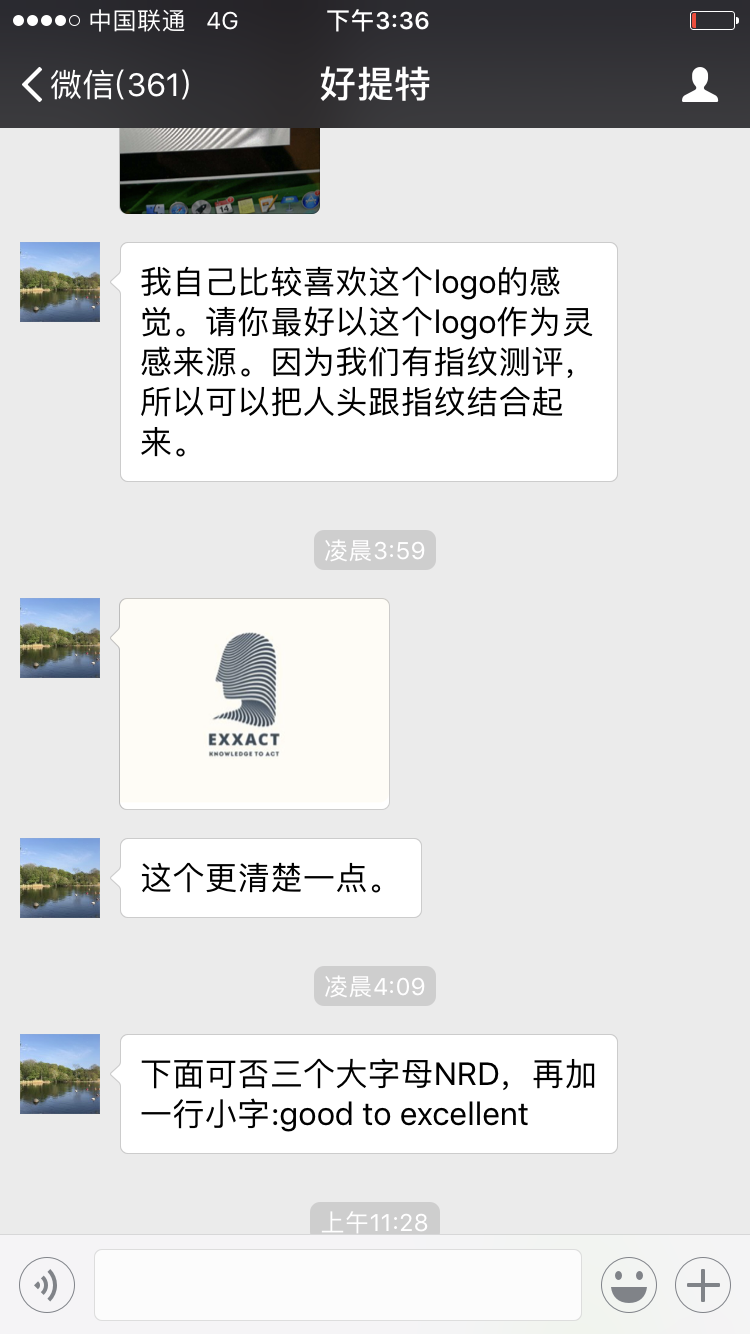This screenshot has width=750, height=1334.
Task: Go back to the 微信 chat list
Action: pos(105,85)
